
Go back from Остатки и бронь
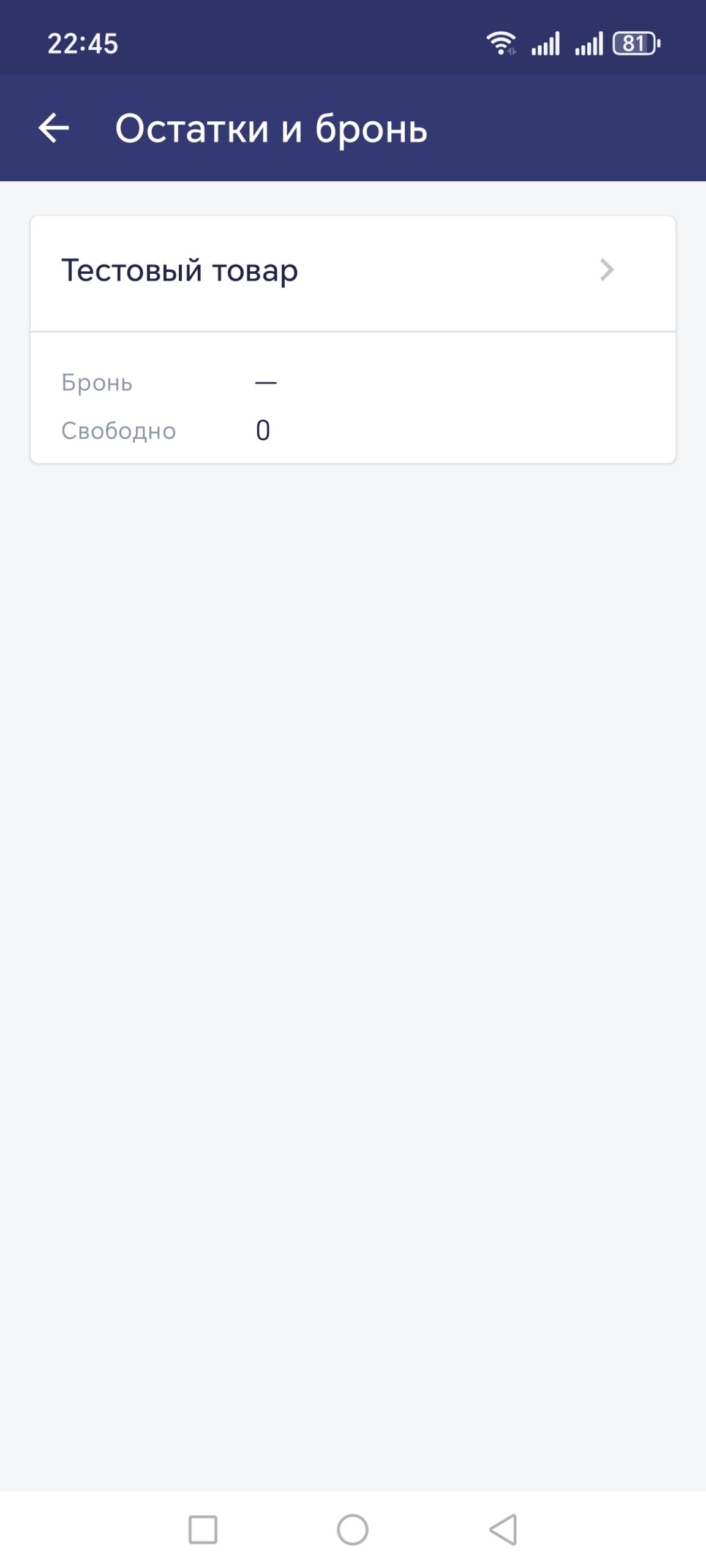(54, 128)
